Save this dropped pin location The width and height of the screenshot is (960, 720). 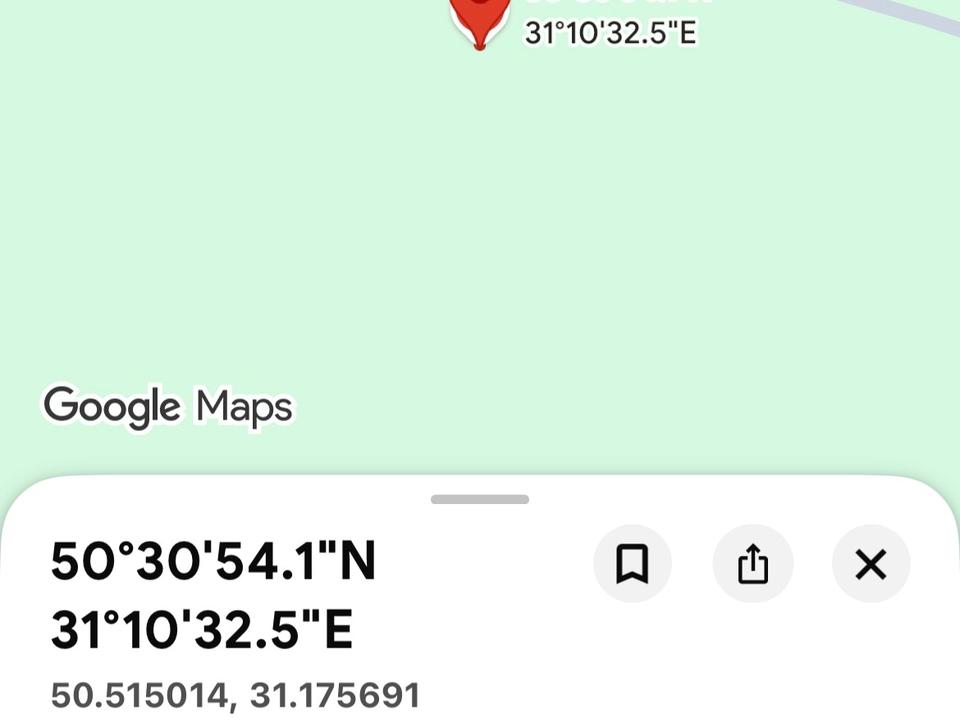point(632,564)
